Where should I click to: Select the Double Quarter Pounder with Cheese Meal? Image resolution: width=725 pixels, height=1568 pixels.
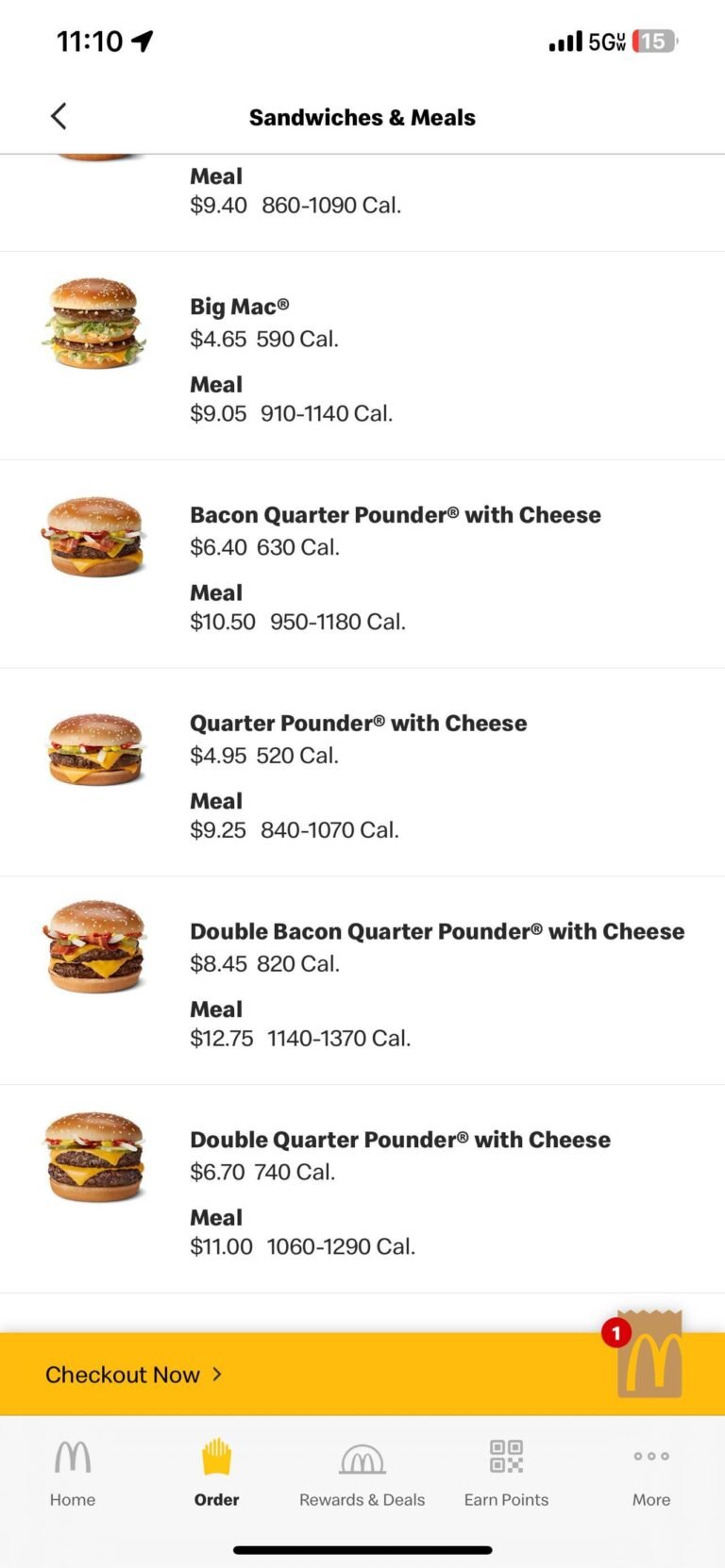click(x=302, y=1231)
